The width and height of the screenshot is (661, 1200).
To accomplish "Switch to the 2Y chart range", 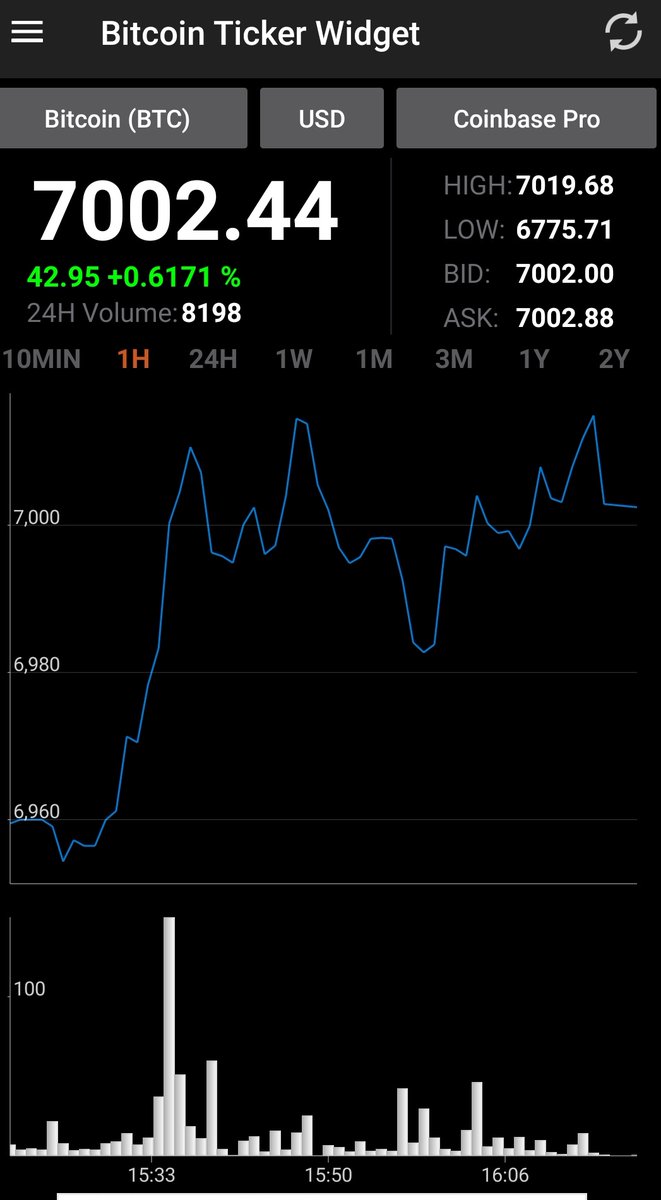I will pos(614,359).
